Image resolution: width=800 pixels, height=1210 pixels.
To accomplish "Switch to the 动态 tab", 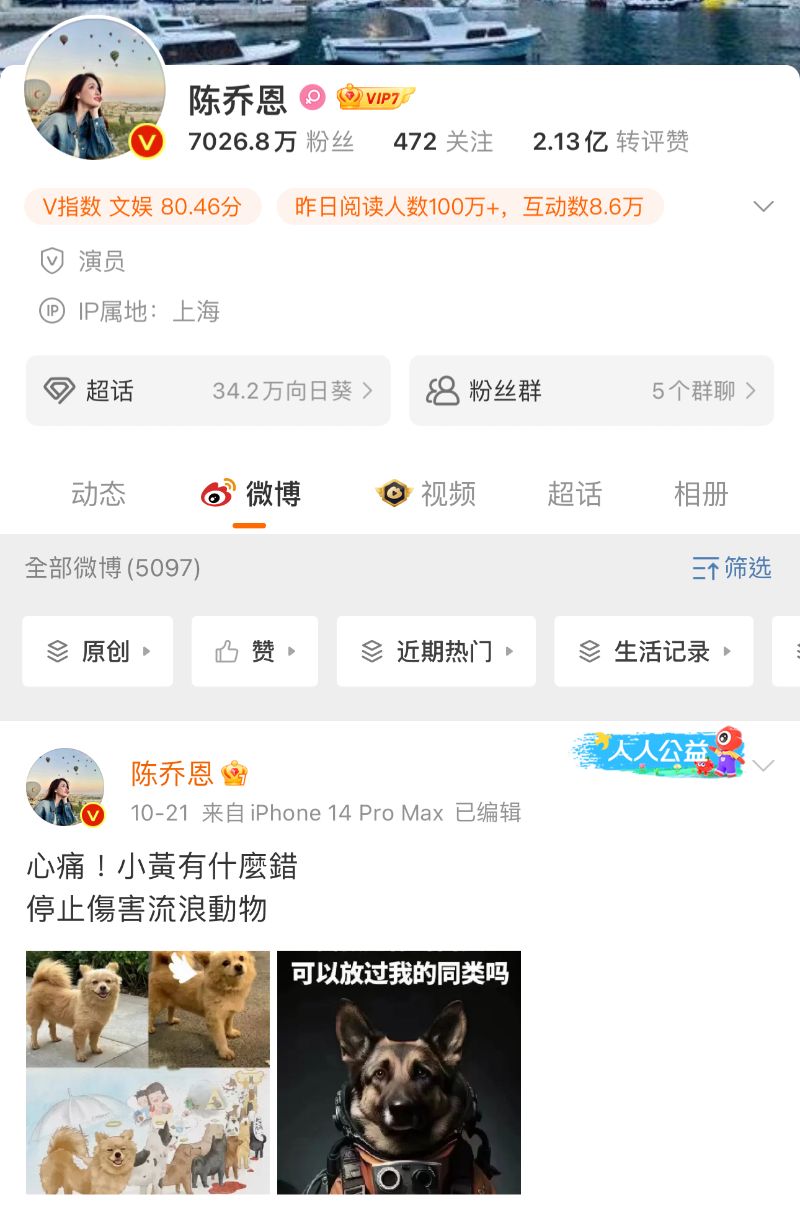I will (98, 494).
